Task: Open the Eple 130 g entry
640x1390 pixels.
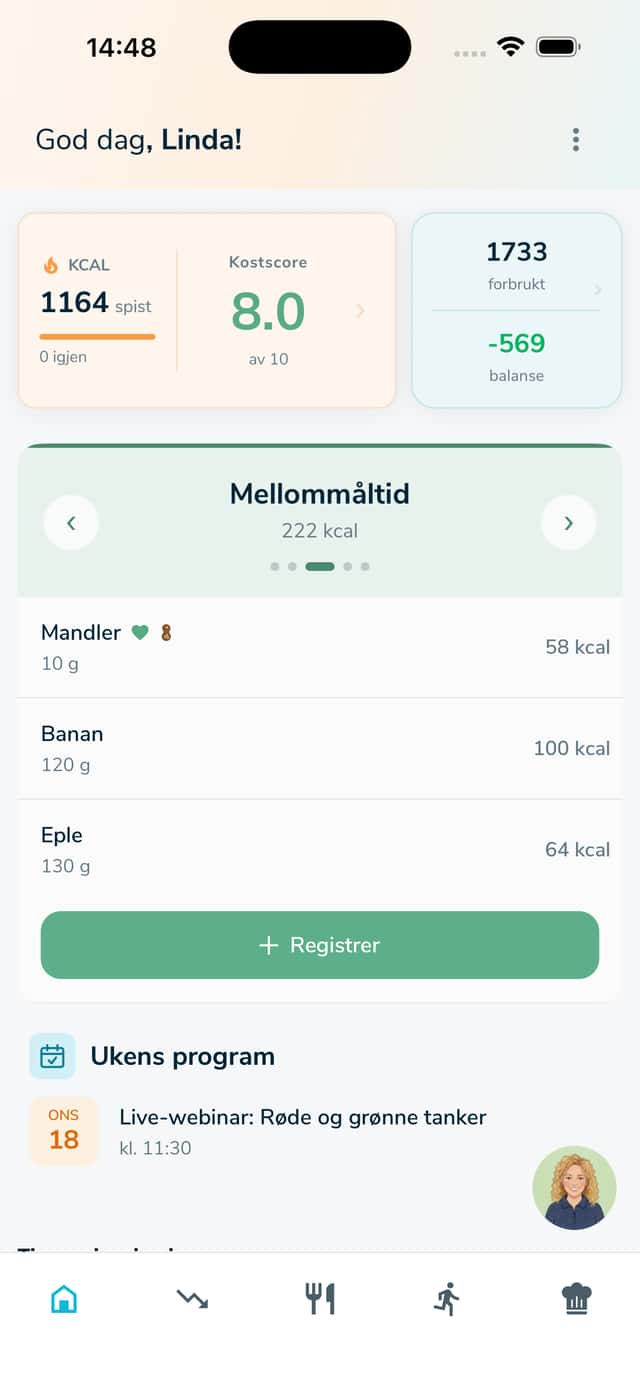Action: 320,849
